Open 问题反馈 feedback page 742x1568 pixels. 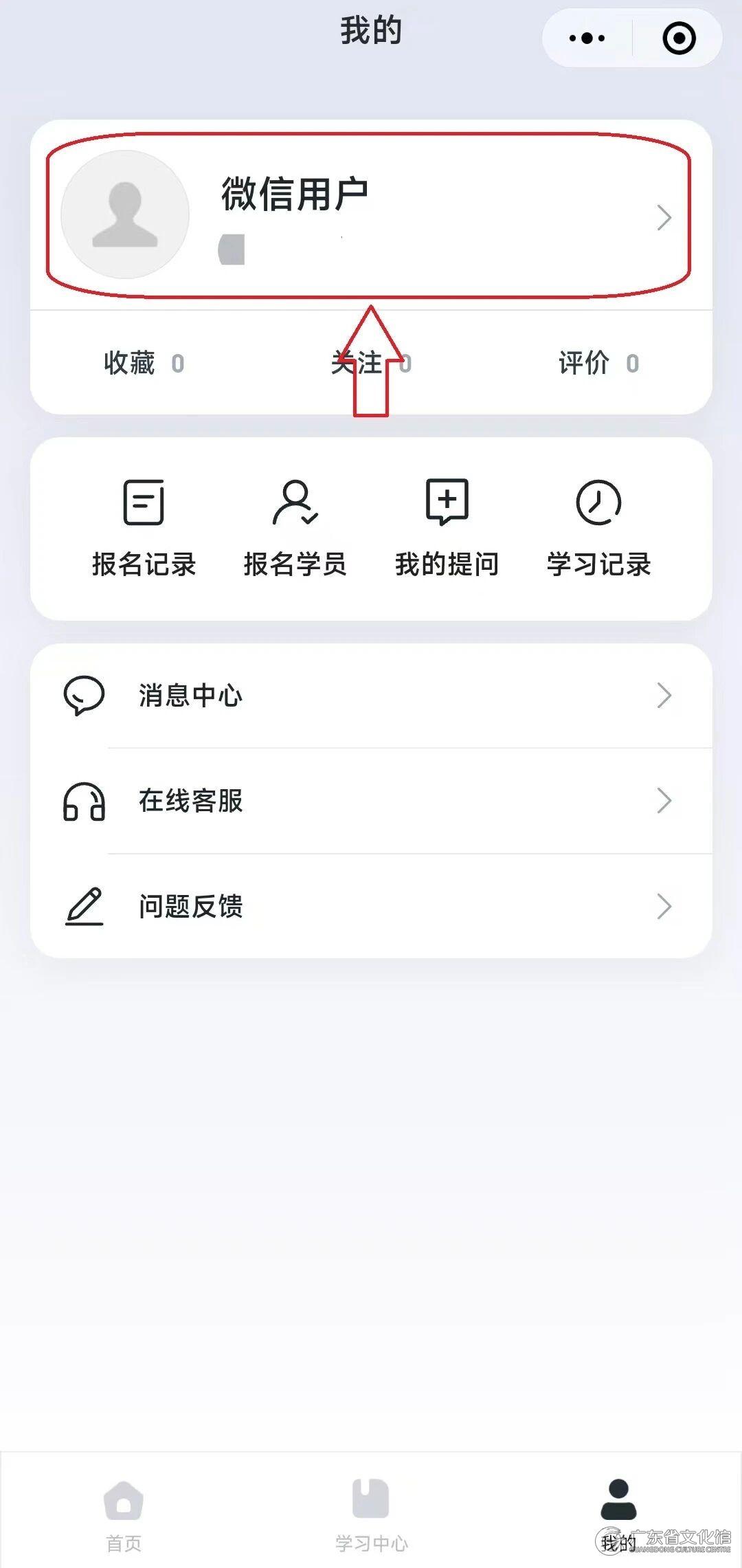(x=371, y=906)
